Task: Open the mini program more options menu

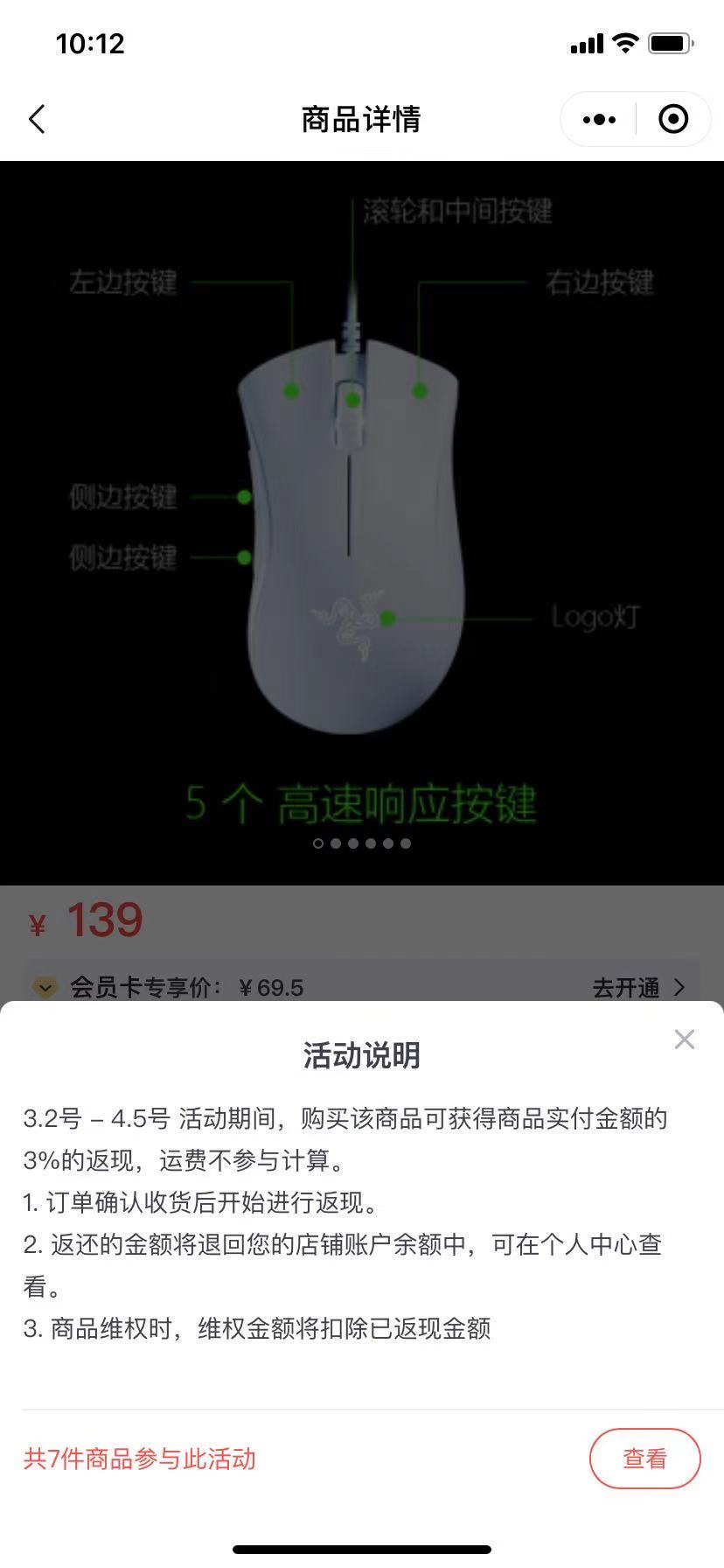Action: pyautogui.click(x=599, y=119)
